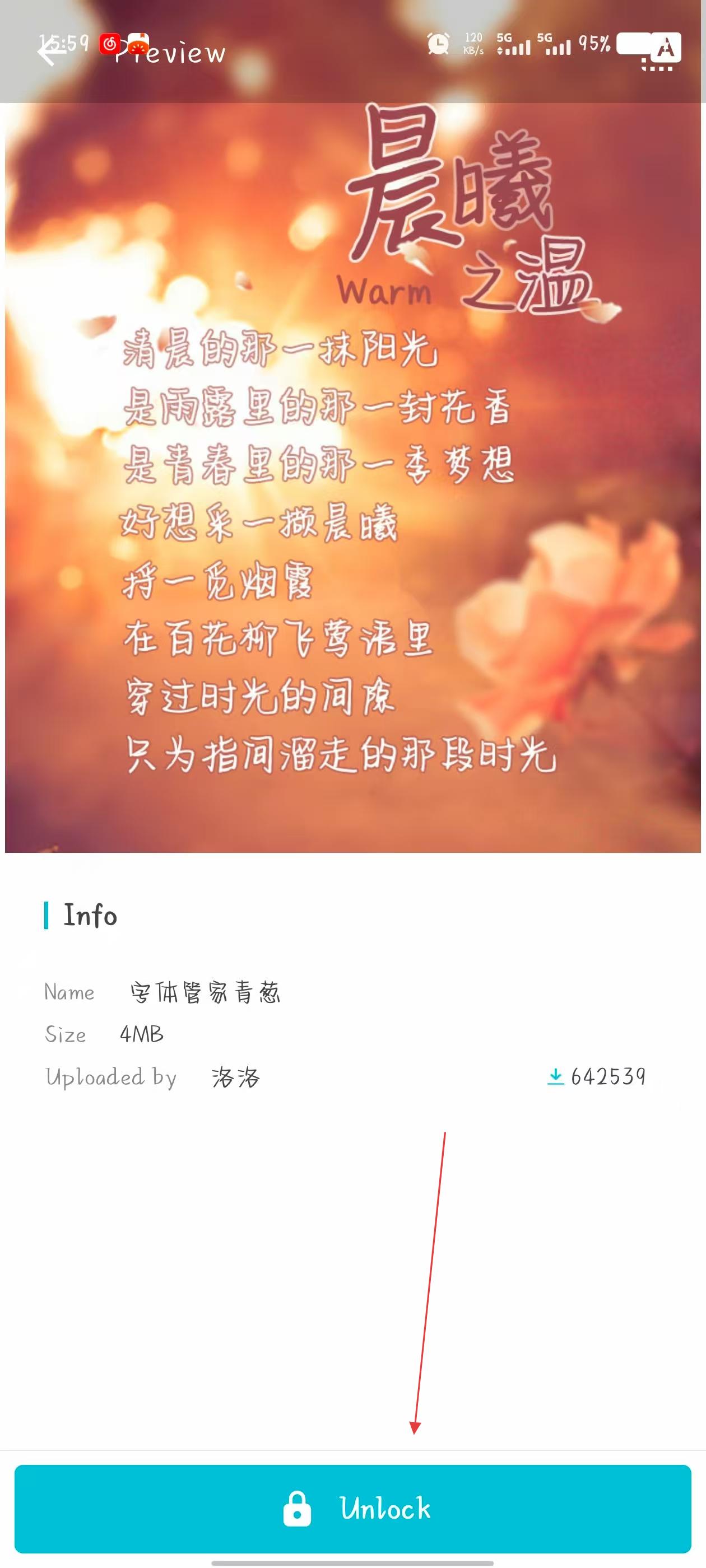The width and height of the screenshot is (706, 1568).
Task: Go back from the Preview screen
Action: click(51, 52)
